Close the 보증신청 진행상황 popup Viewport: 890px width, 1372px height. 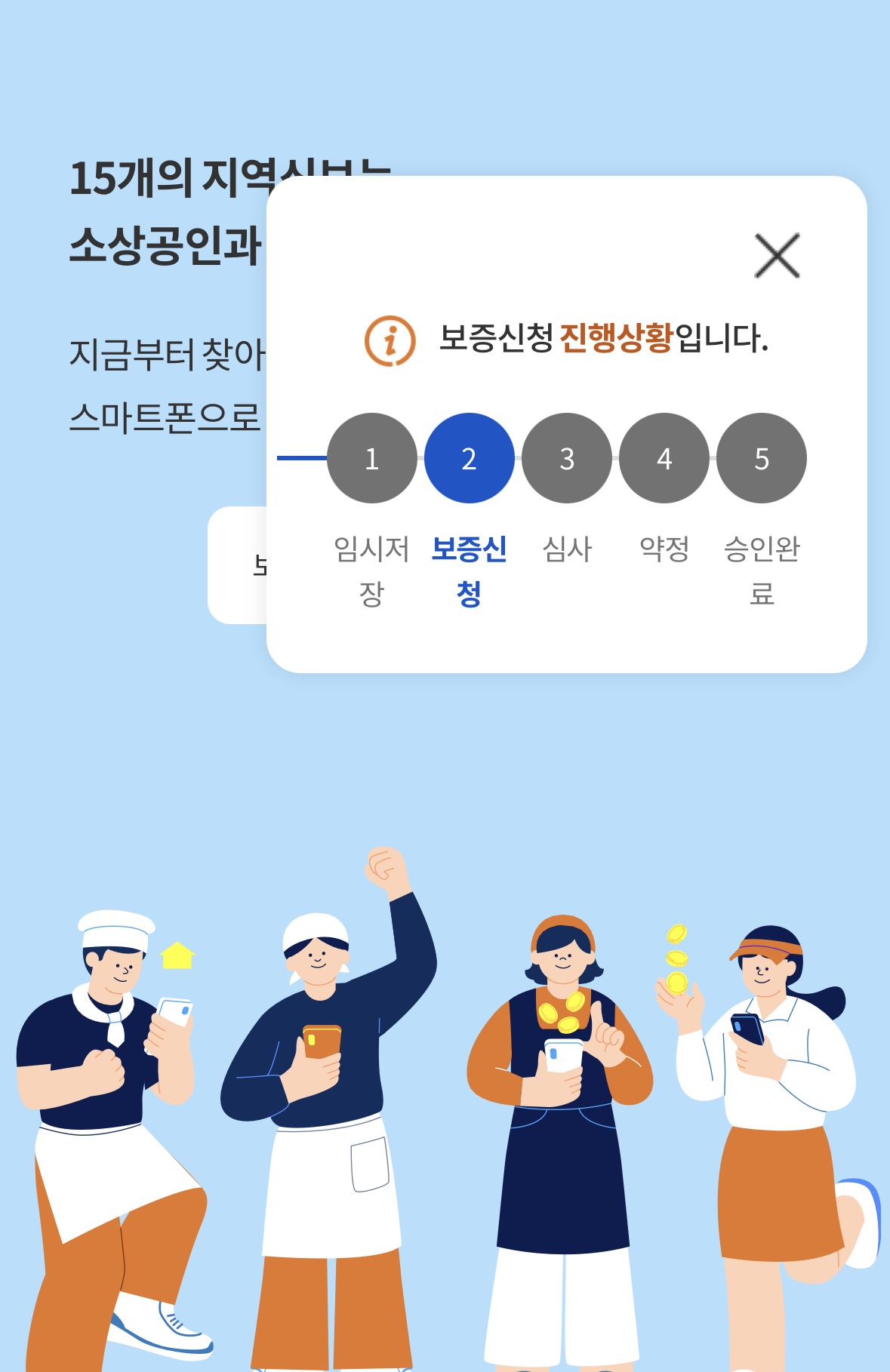(x=777, y=256)
